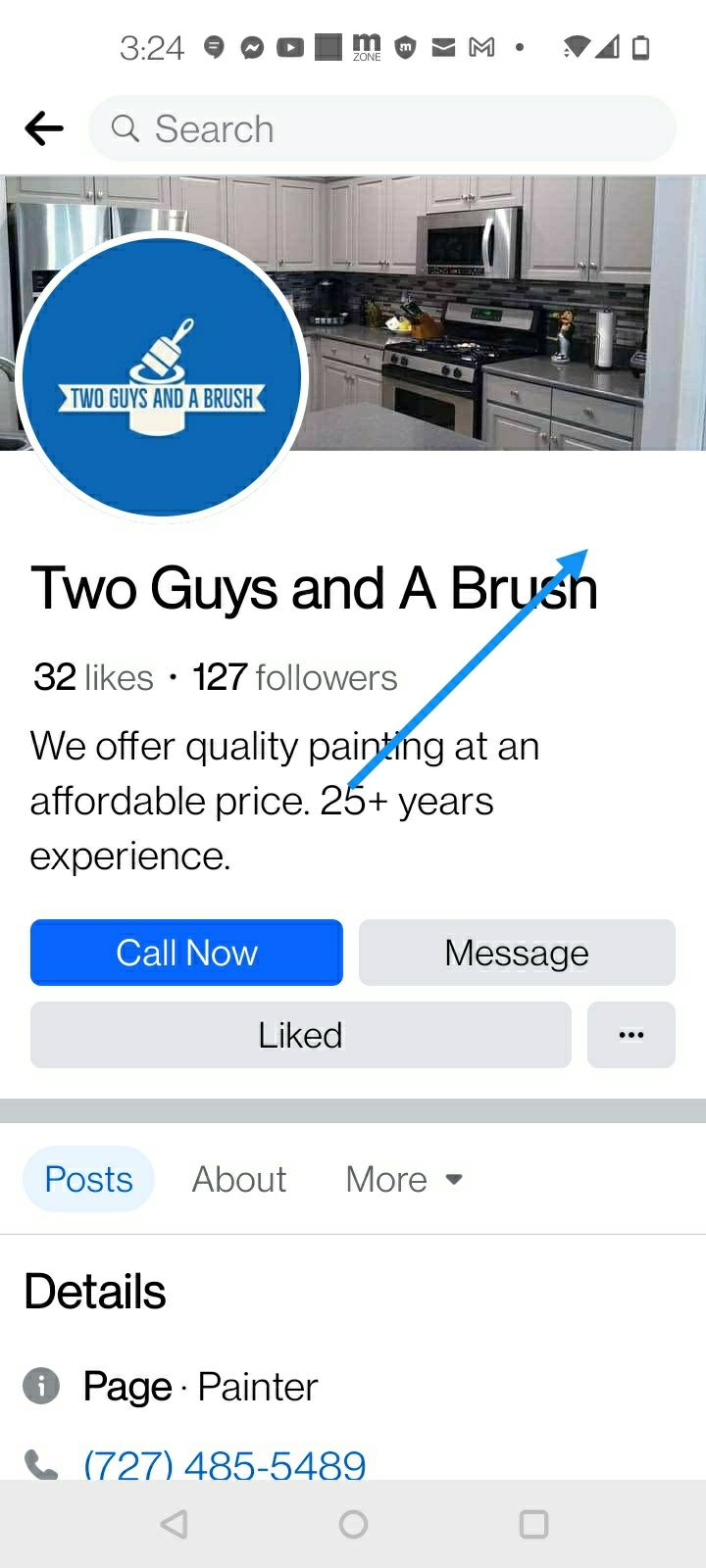The image size is (706, 1568).
Task: Switch to the About tab
Action: (239, 1179)
